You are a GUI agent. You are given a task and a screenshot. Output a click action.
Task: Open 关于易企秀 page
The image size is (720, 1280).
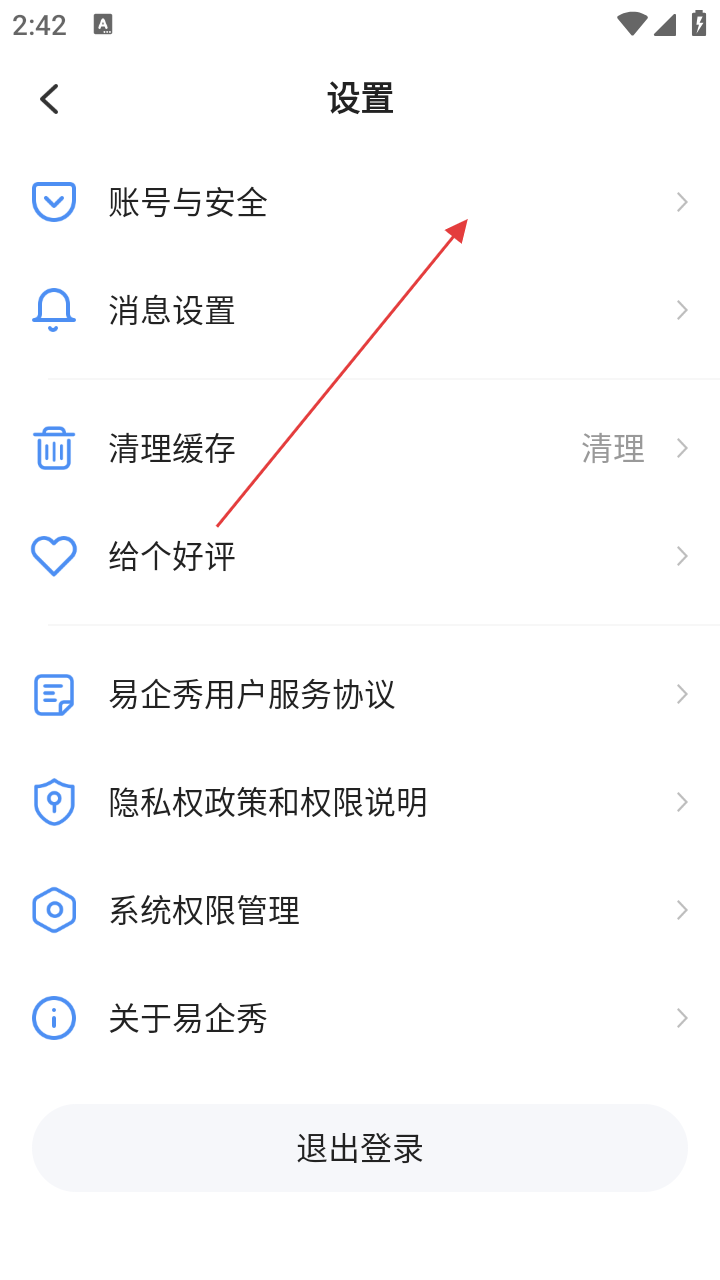pyautogui.click(x=188, y=1019)
